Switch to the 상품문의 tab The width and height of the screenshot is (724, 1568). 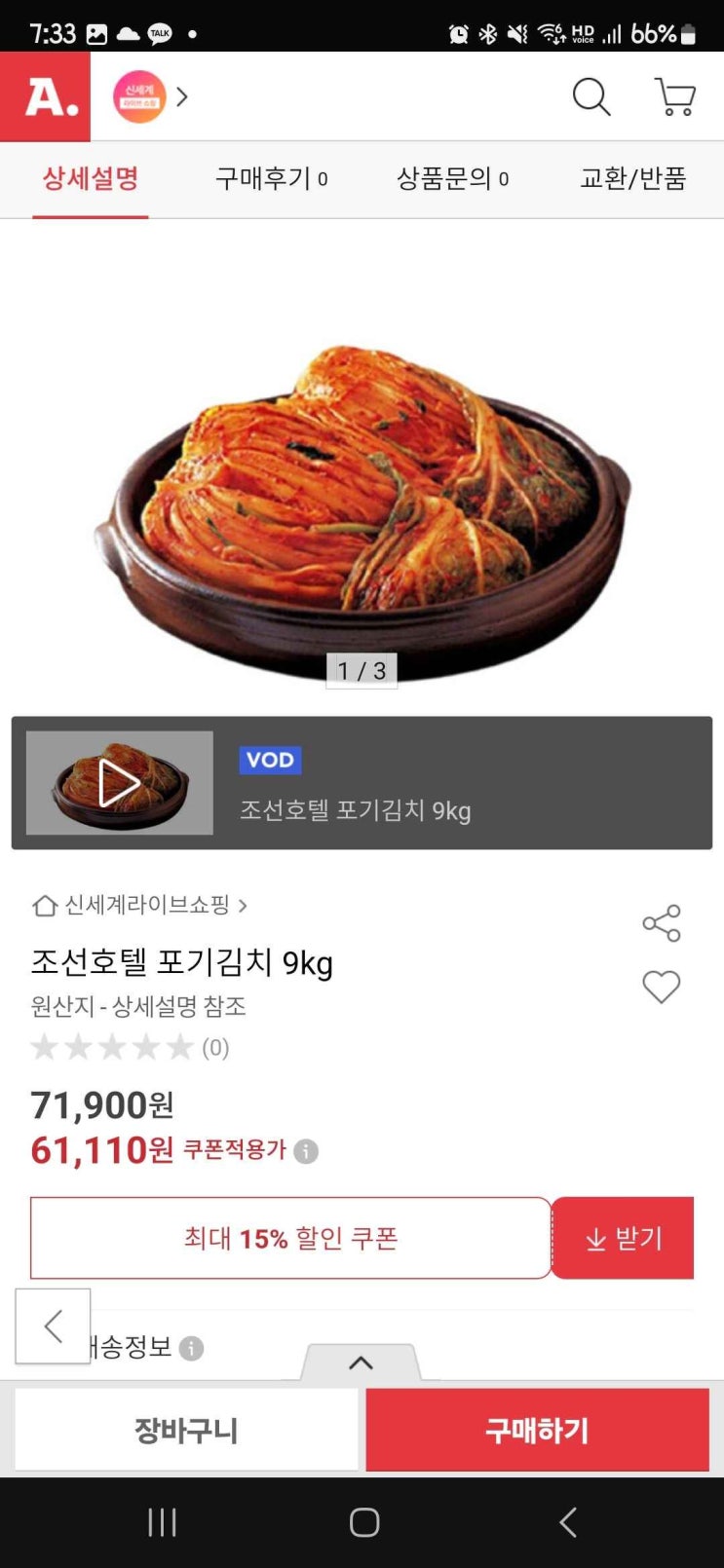tap(452, 179)
